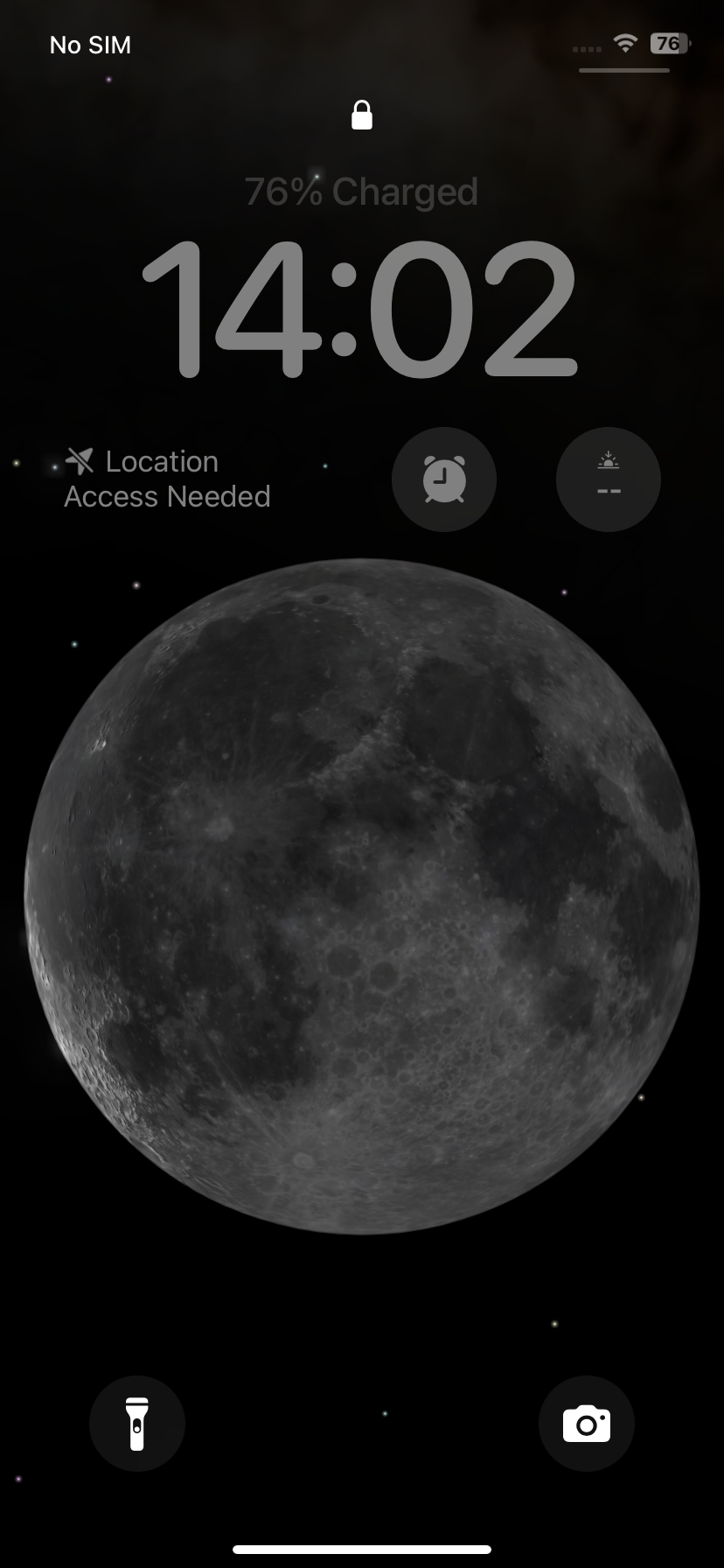This screenshot has width=724, height=1568.
Task: Turn on the flashlight
Action: point(137,1424)
